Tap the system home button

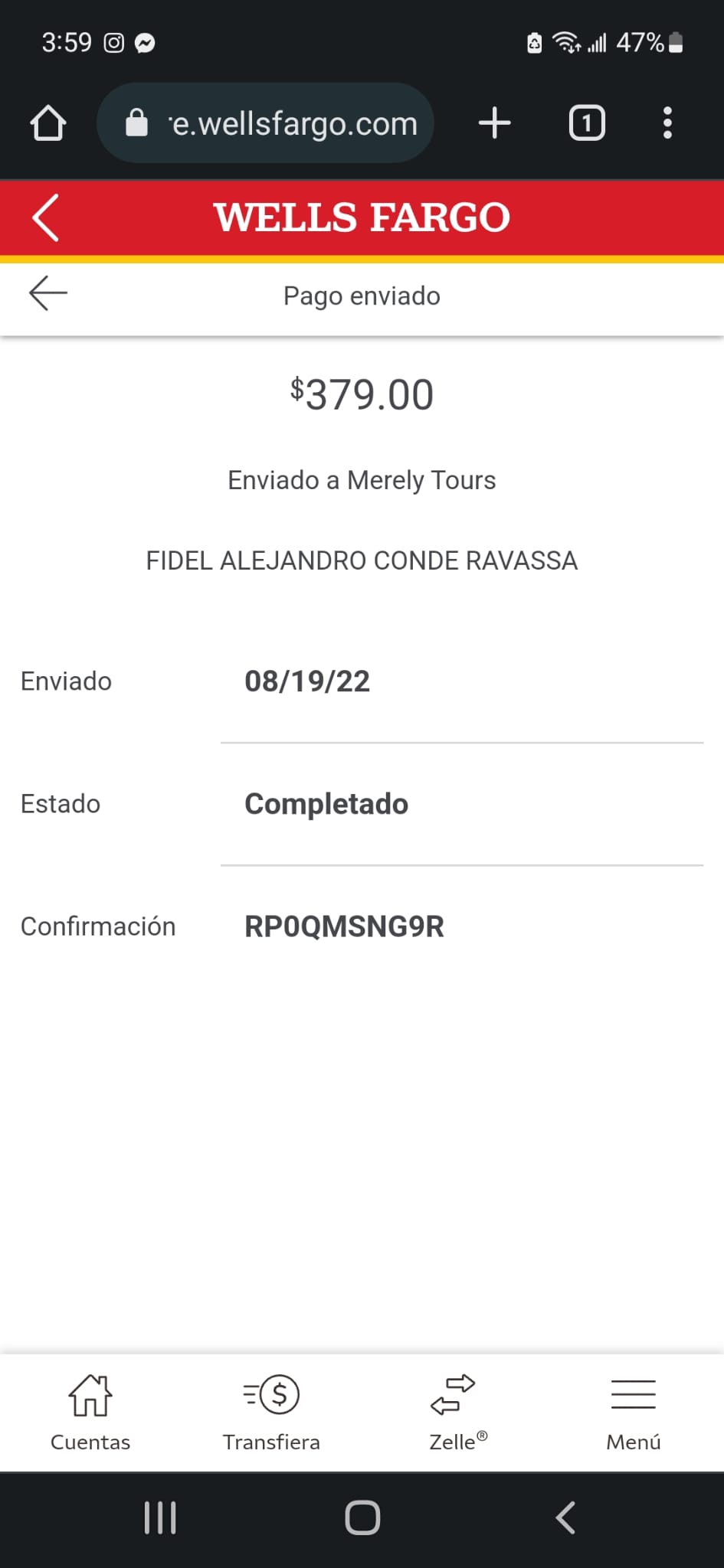pyautogui.click(x=362, y=1517)
